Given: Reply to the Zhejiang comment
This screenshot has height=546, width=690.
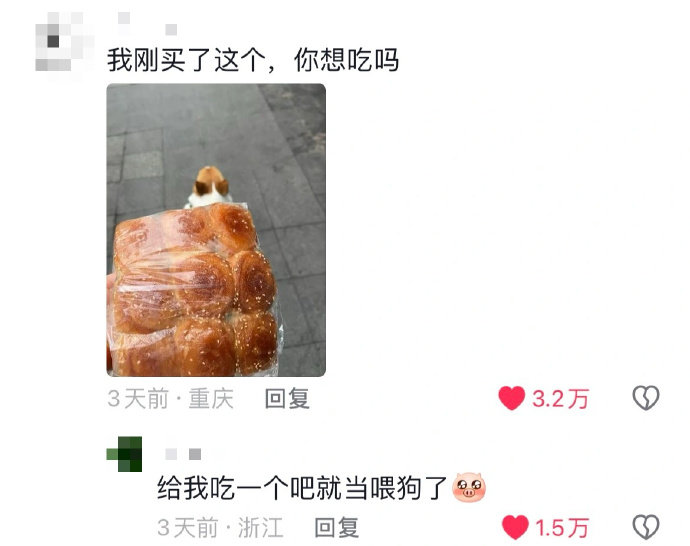Looking at the screenshot, I should [x=337, y=527].
